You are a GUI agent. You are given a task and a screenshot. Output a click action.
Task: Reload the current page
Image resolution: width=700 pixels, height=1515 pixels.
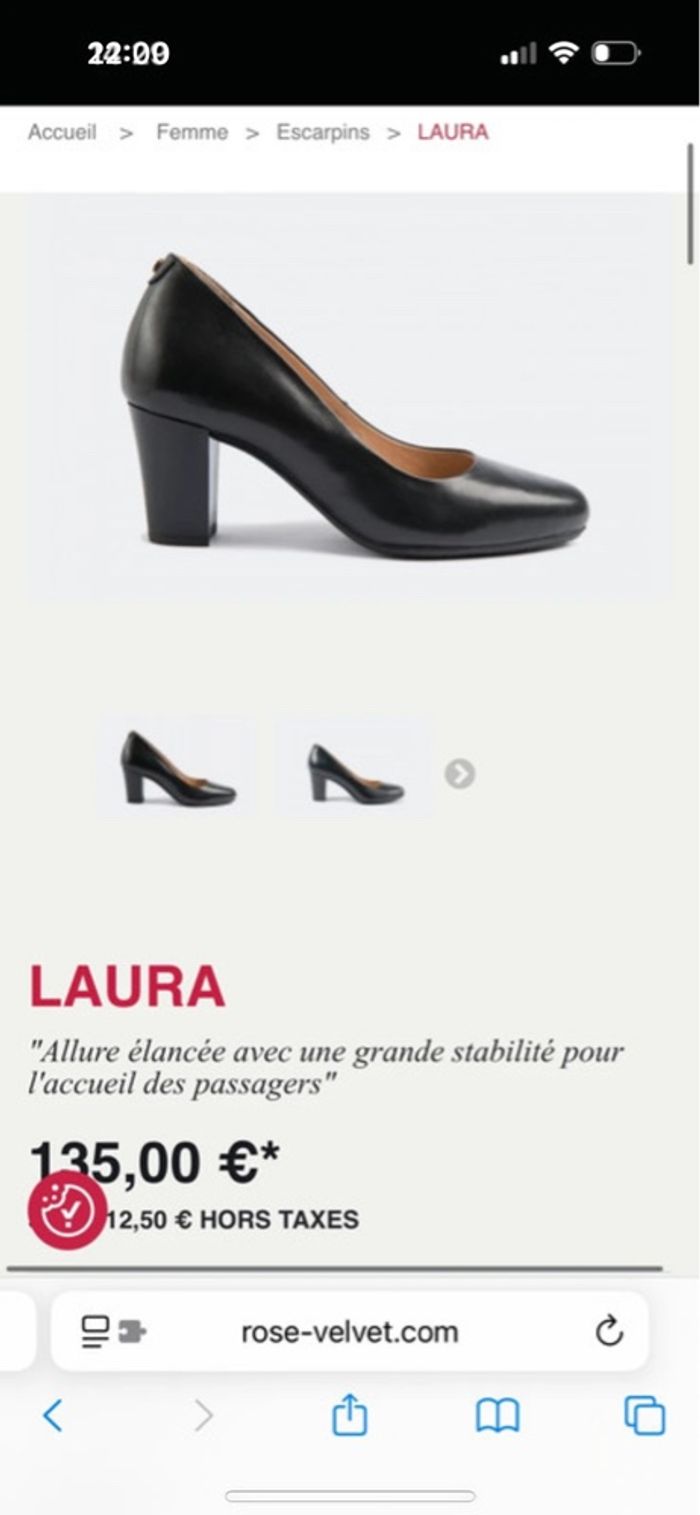pyautogui.click(x=609, y=1331)
